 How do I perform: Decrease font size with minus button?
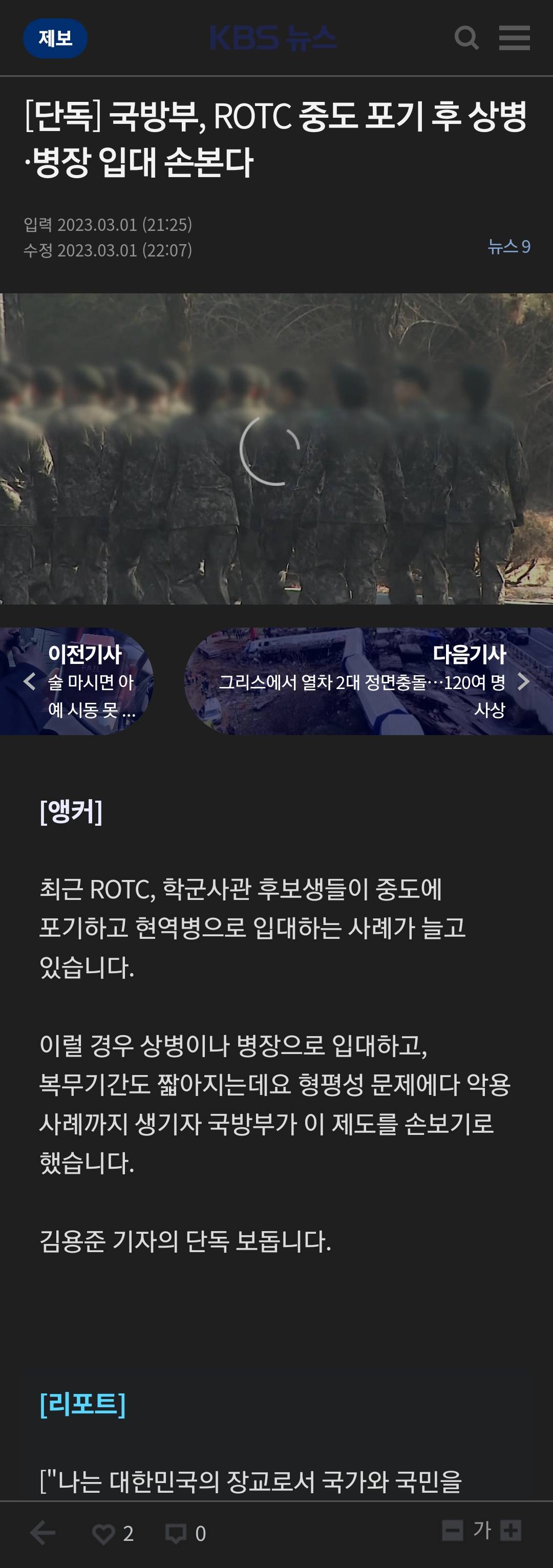pos(452,1530)
